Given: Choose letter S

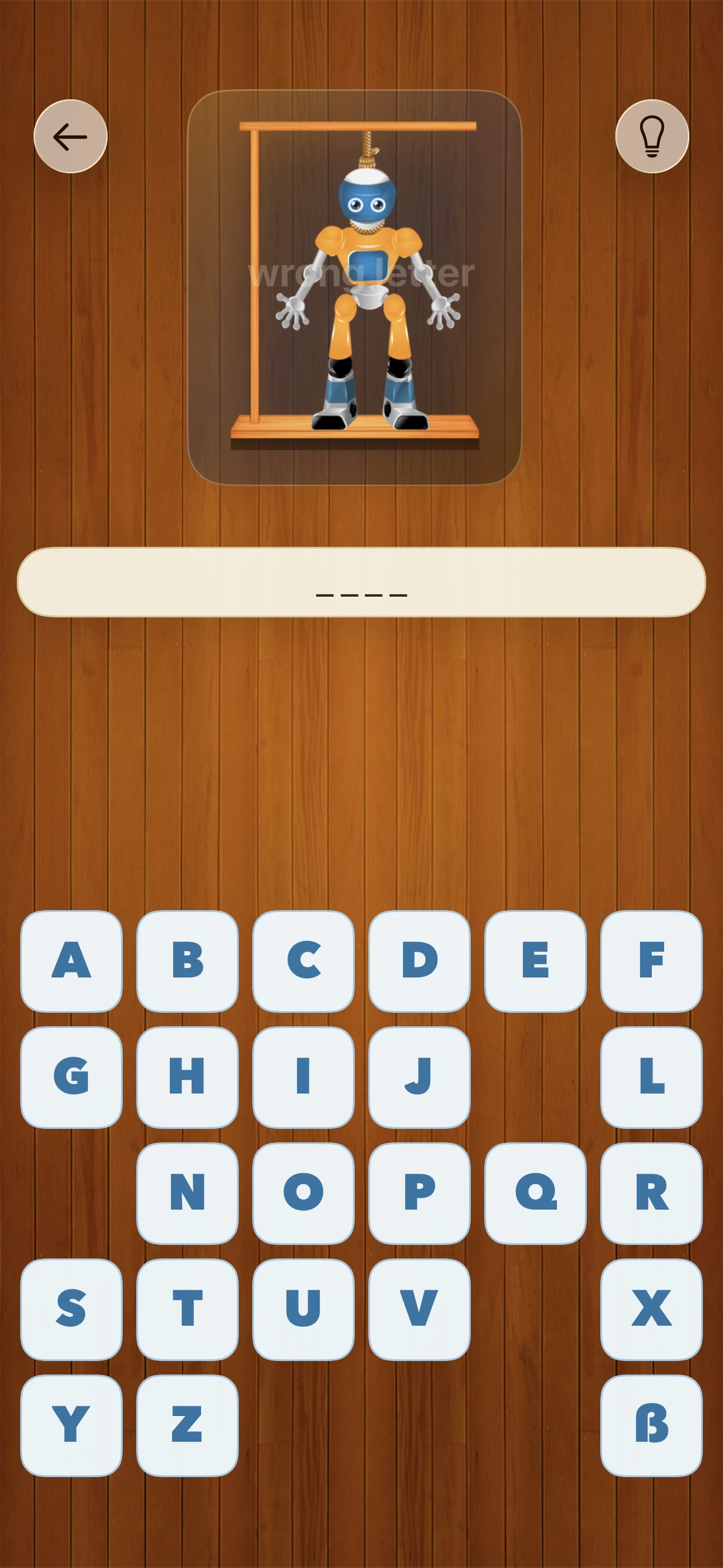Looking at the screenshot, I should pyautogui.click(x=71, y=1309).
